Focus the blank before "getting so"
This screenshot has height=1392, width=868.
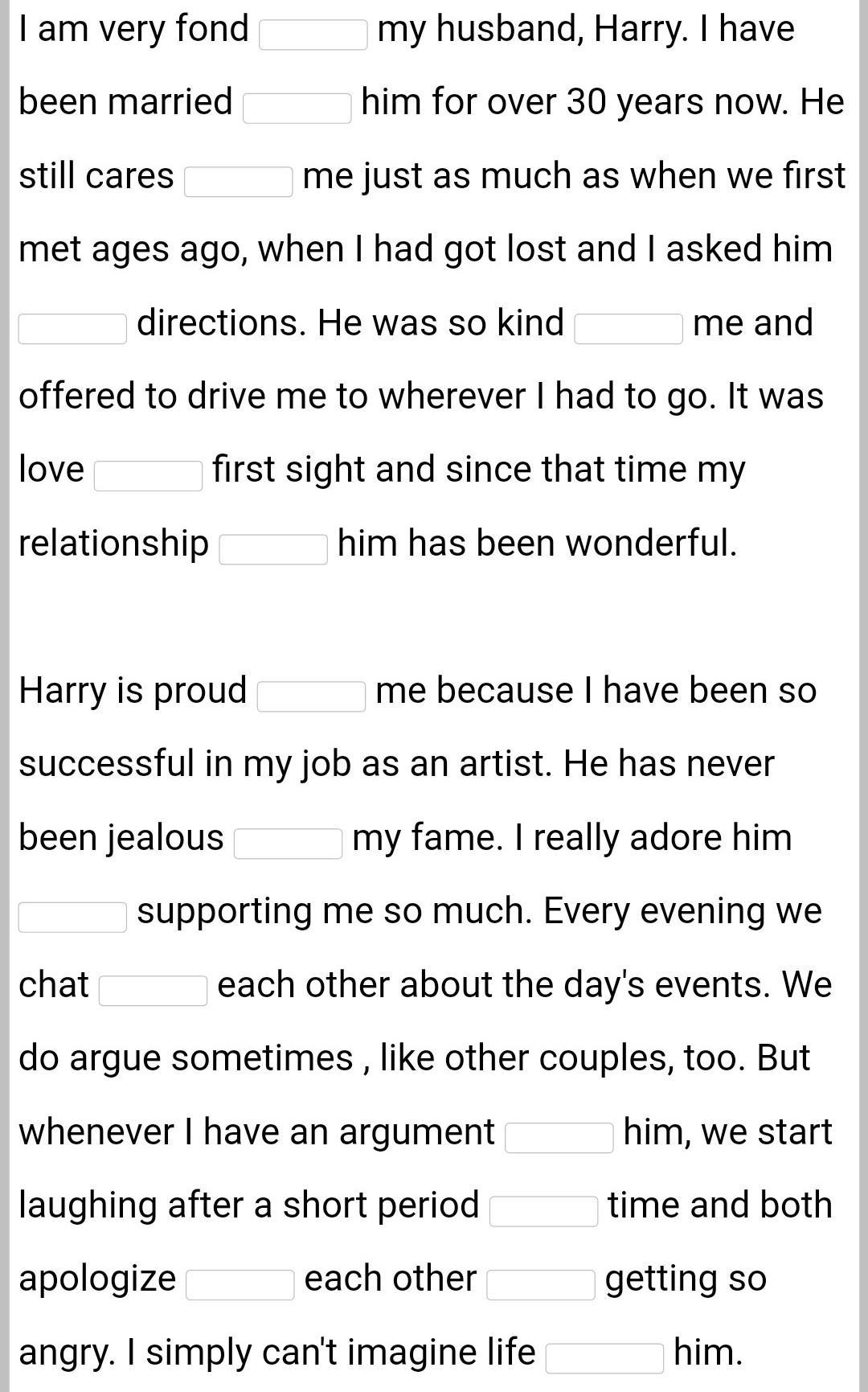coord(541,1285)
